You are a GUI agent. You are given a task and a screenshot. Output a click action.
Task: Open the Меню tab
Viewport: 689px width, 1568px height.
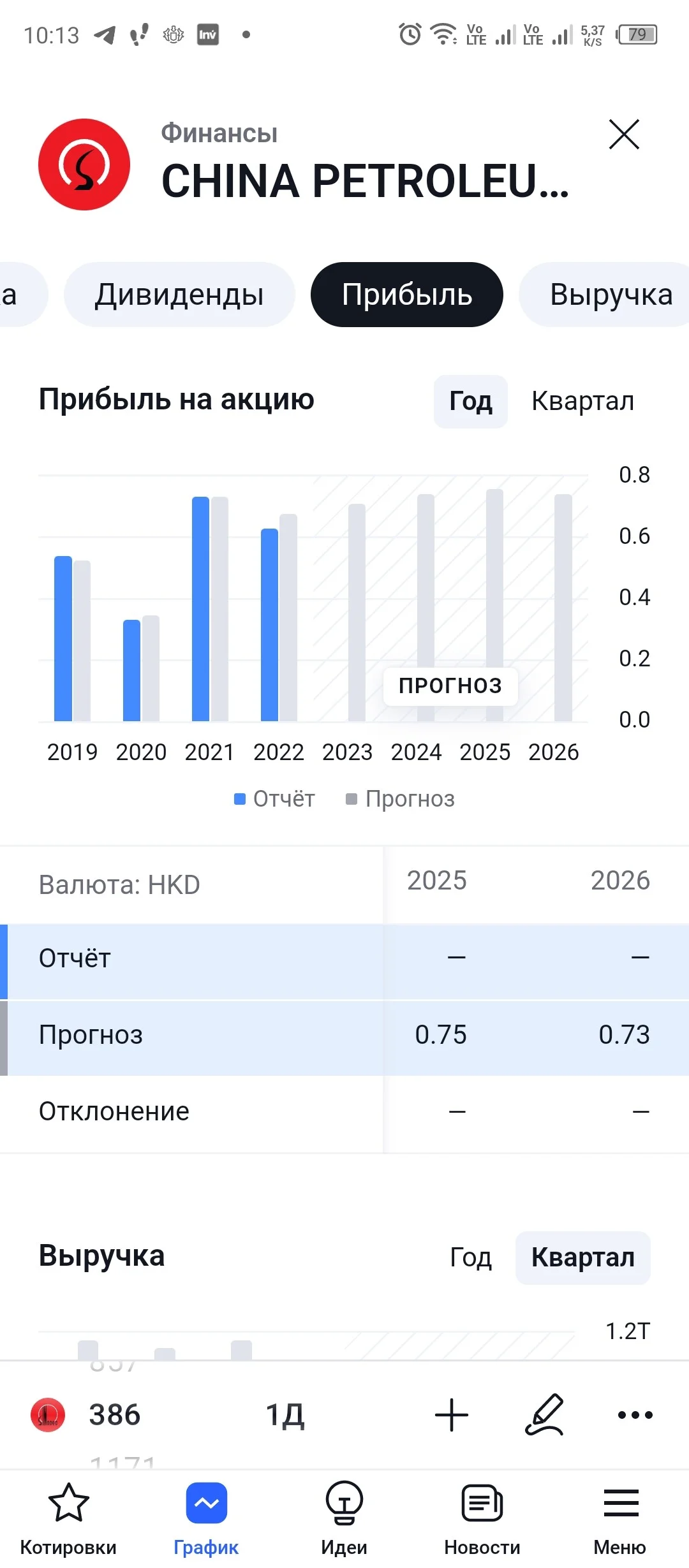pos(620,1520)
